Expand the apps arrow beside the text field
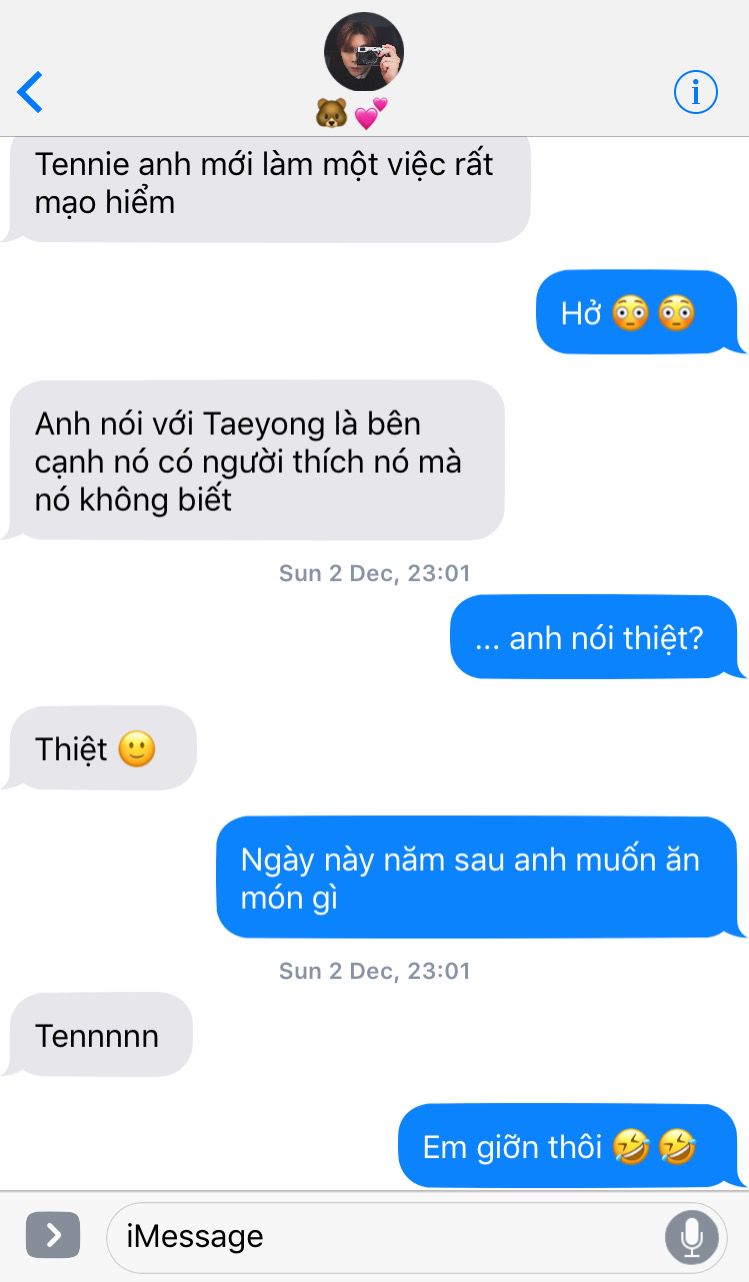Viewport: 749px width, 1282px height. [x=53, y=1236]
